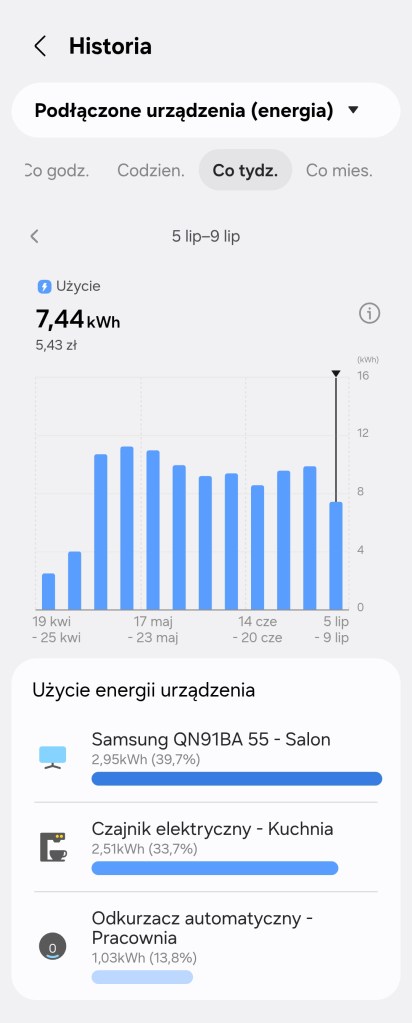Open Odkurzacz automatyczny - Pracownia energy details

tap(206, 946)
